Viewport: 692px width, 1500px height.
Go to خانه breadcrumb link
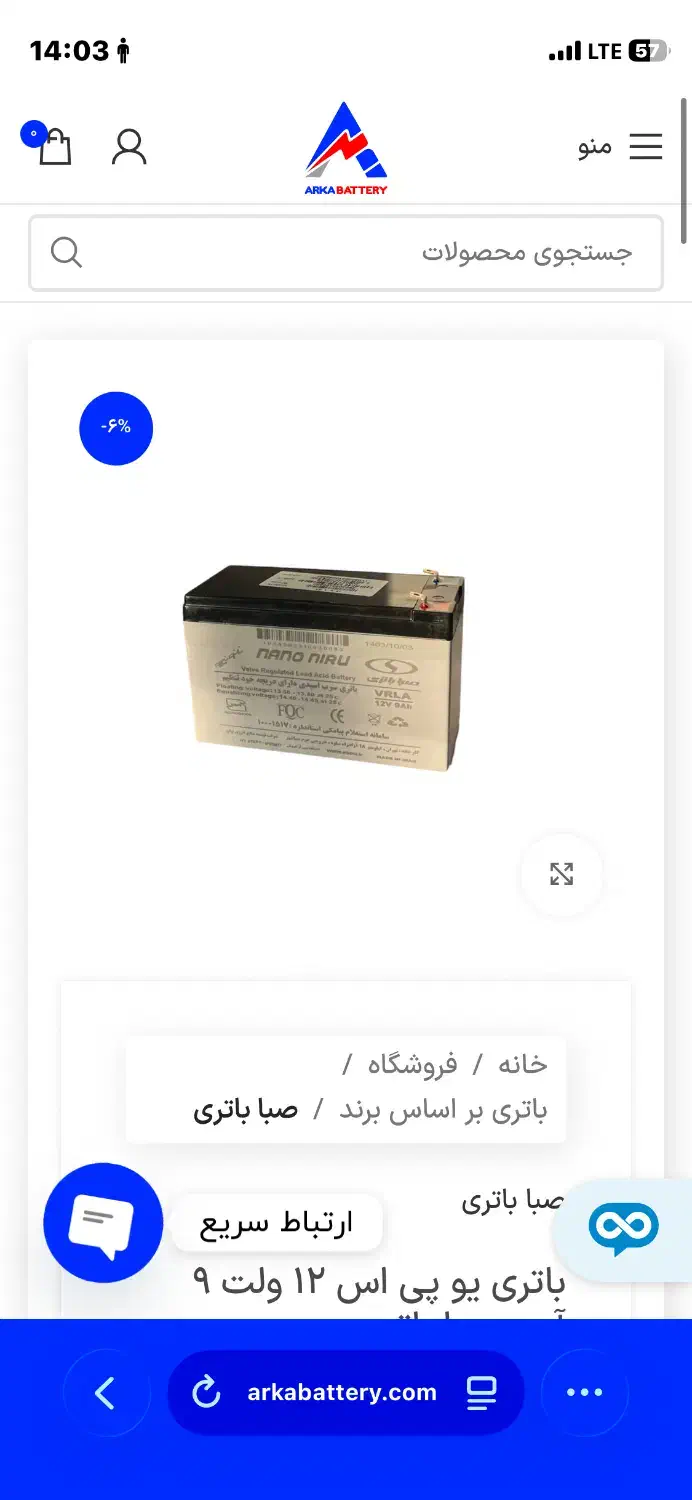pos(523,1064)
